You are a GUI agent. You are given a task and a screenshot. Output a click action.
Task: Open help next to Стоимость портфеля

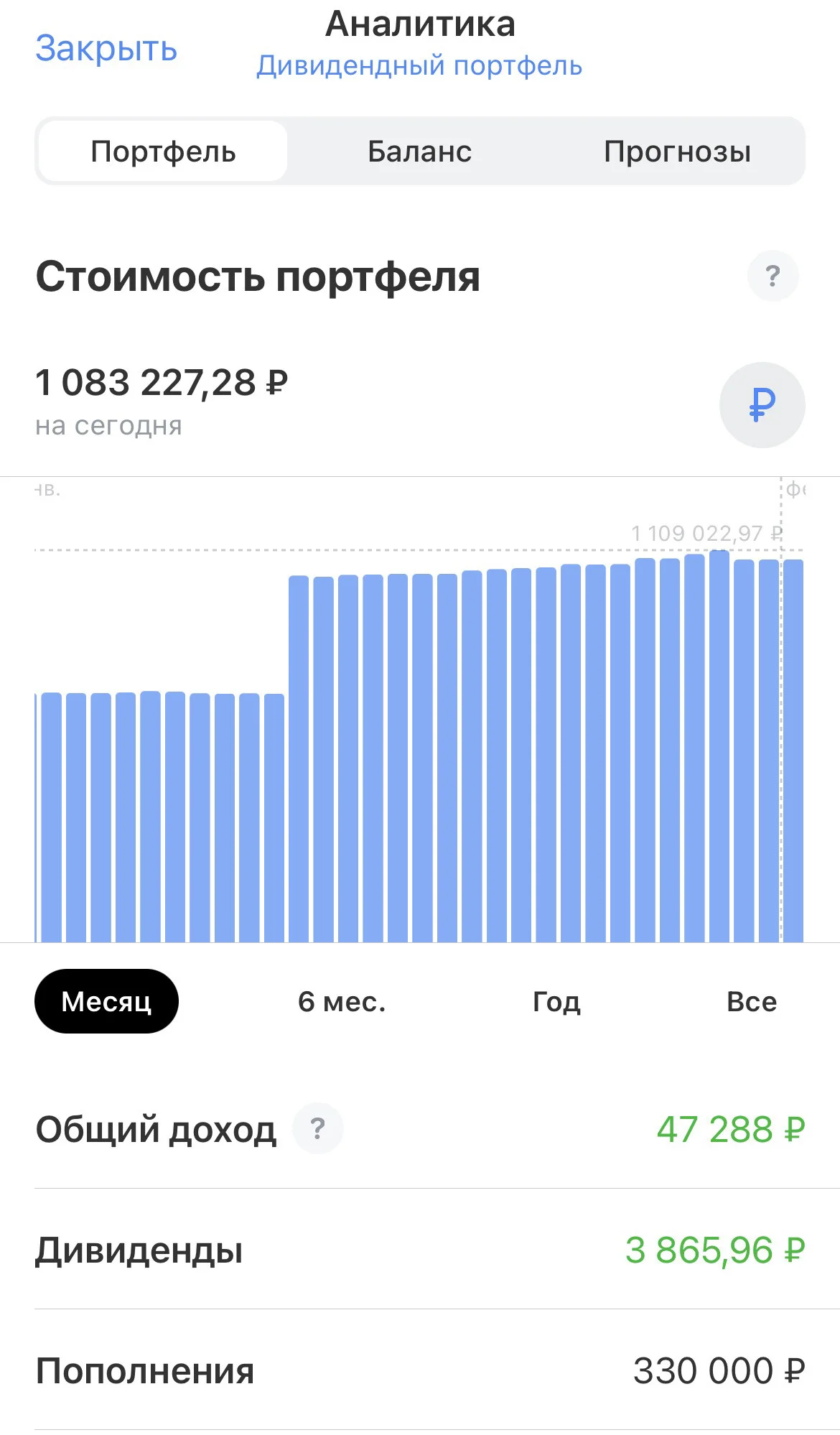(x=773, y=276)
